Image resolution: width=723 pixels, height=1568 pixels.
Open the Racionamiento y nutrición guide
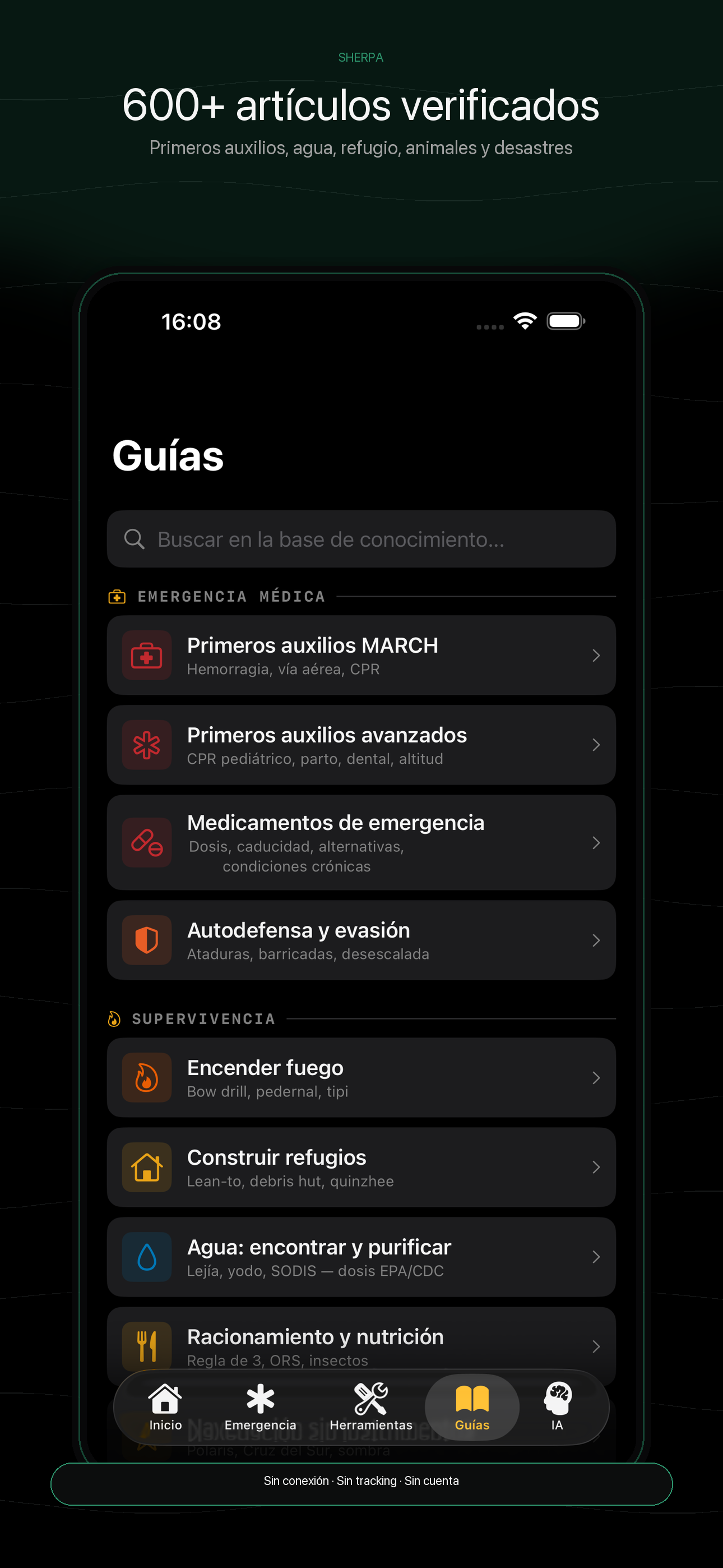tap(361, 1346)
